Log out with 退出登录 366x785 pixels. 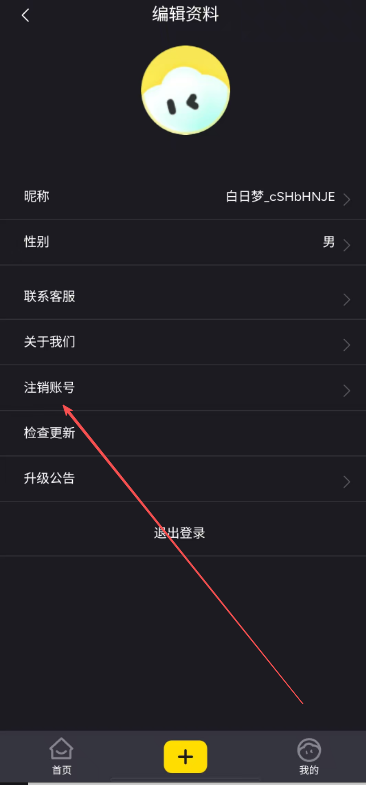point(179,533)
